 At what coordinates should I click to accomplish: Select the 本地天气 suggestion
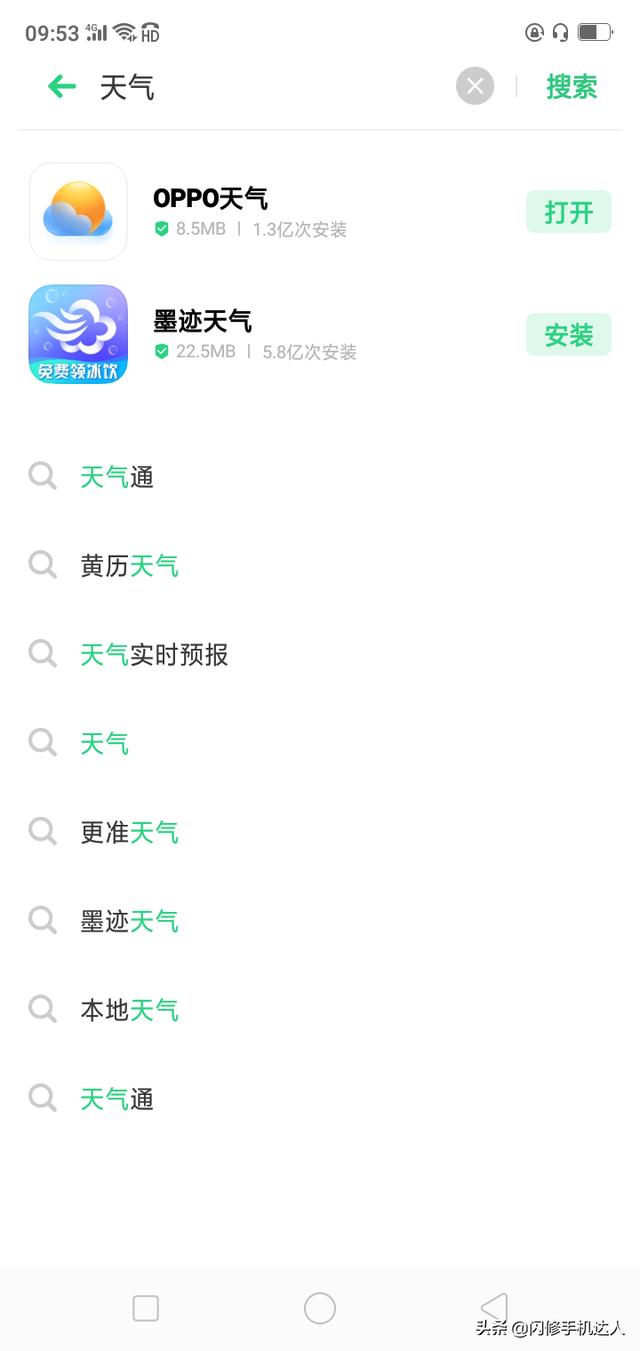coord(130,1010)
